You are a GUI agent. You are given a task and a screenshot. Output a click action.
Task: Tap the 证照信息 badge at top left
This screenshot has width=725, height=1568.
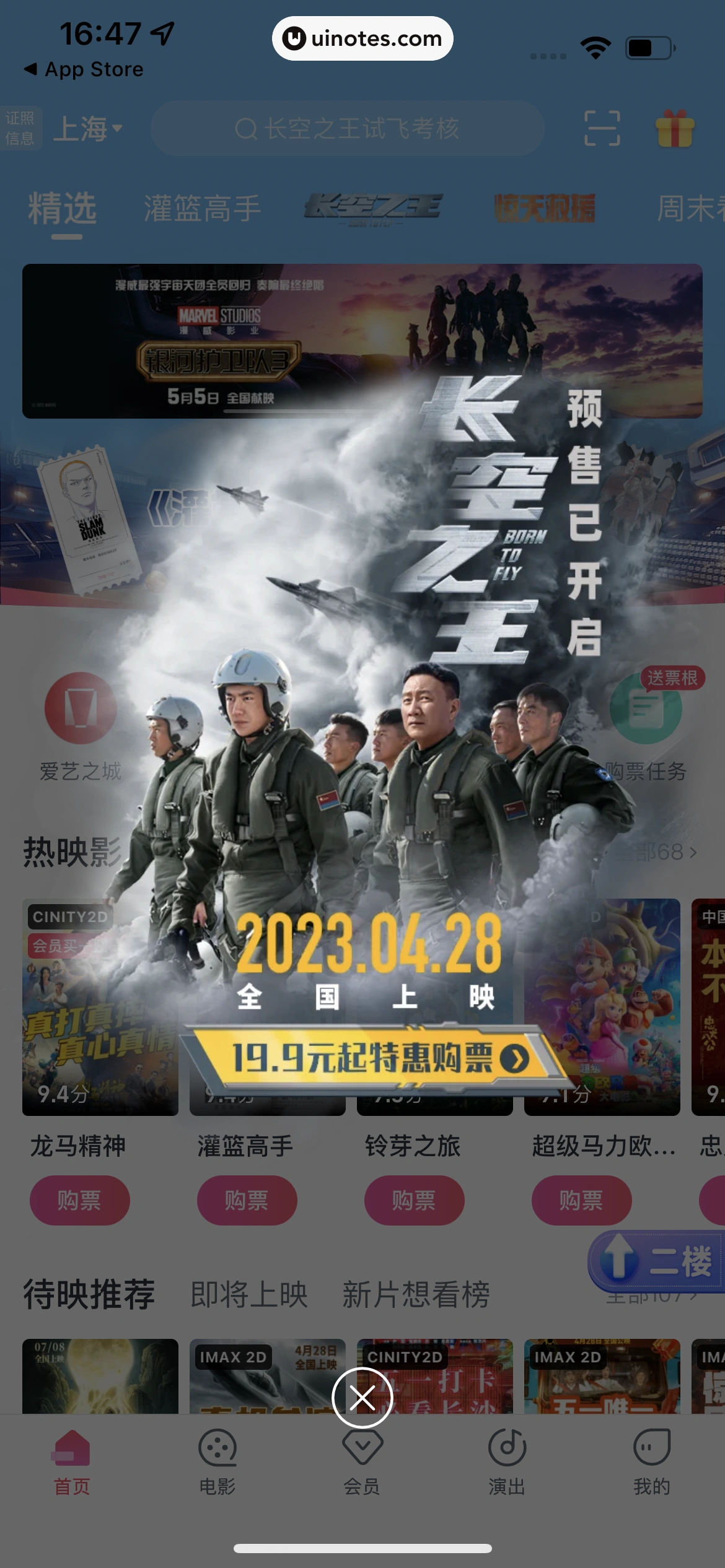pos(21,128)
